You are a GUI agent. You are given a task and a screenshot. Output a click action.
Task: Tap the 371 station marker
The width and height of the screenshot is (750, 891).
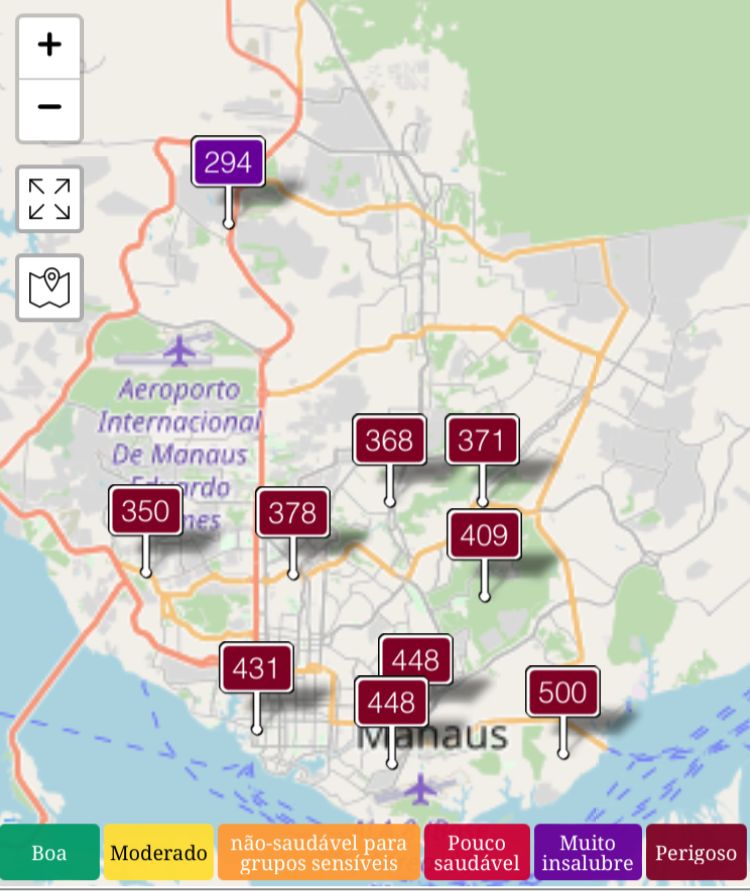click(482, 441)
